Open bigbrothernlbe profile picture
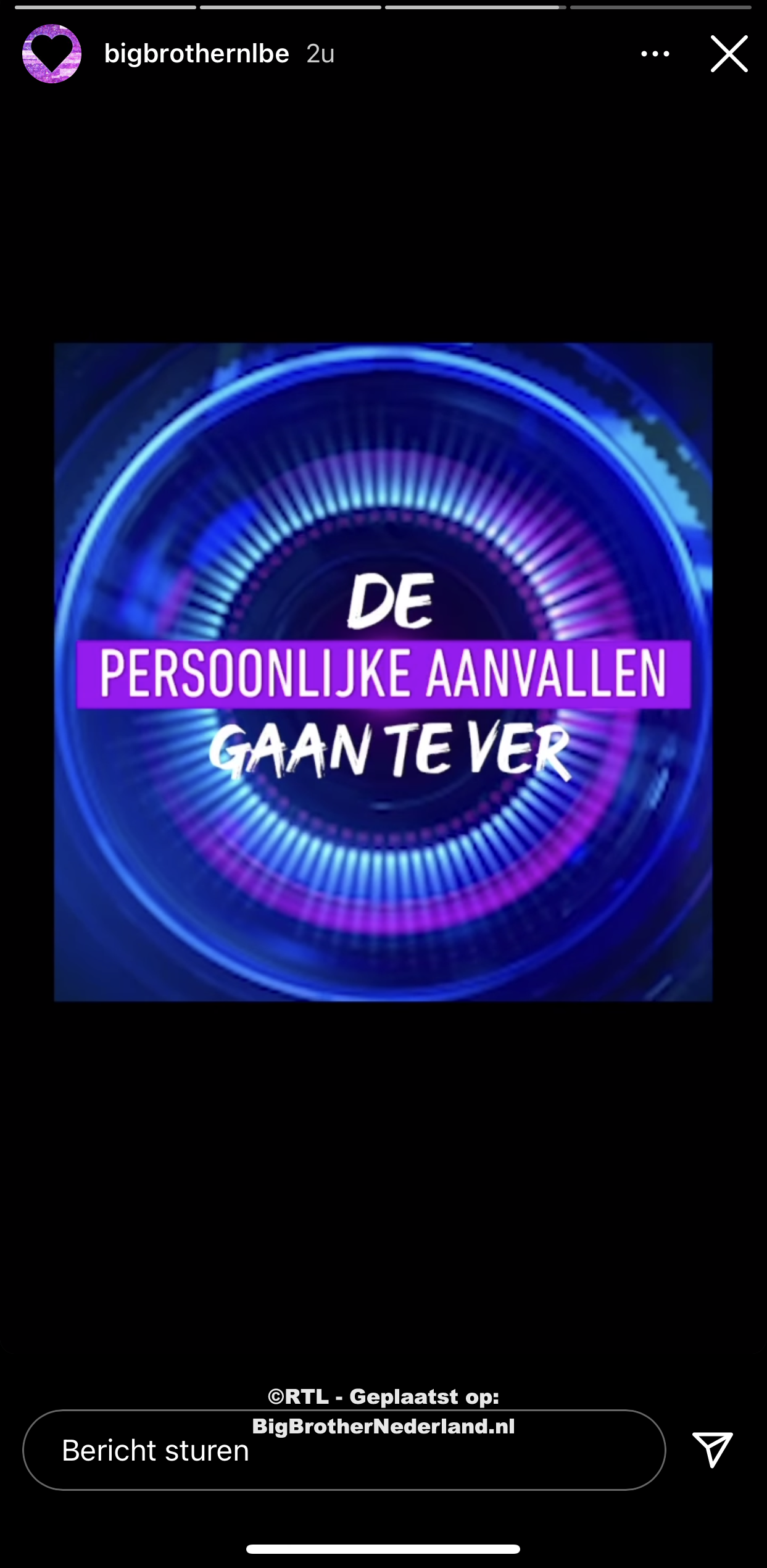This screenshot has width=767, height=1568. (52, 54)
